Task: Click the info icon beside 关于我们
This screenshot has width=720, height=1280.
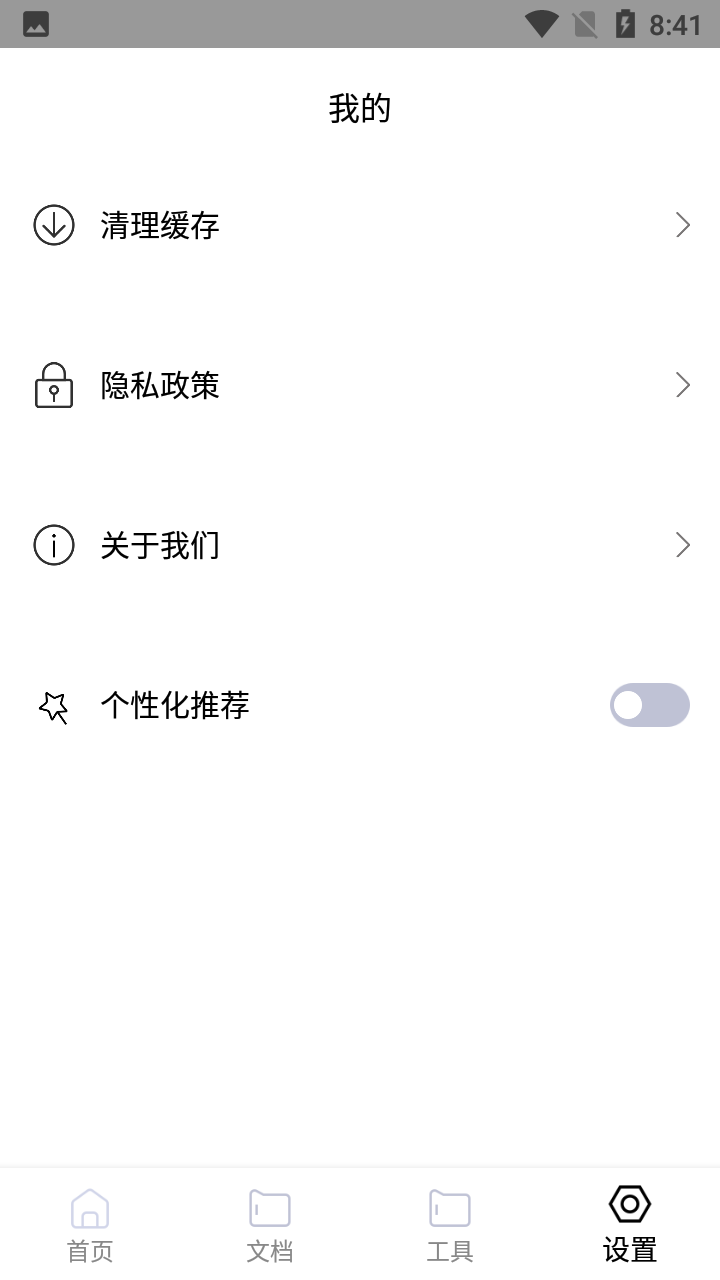Action: [x=54, y=545]
